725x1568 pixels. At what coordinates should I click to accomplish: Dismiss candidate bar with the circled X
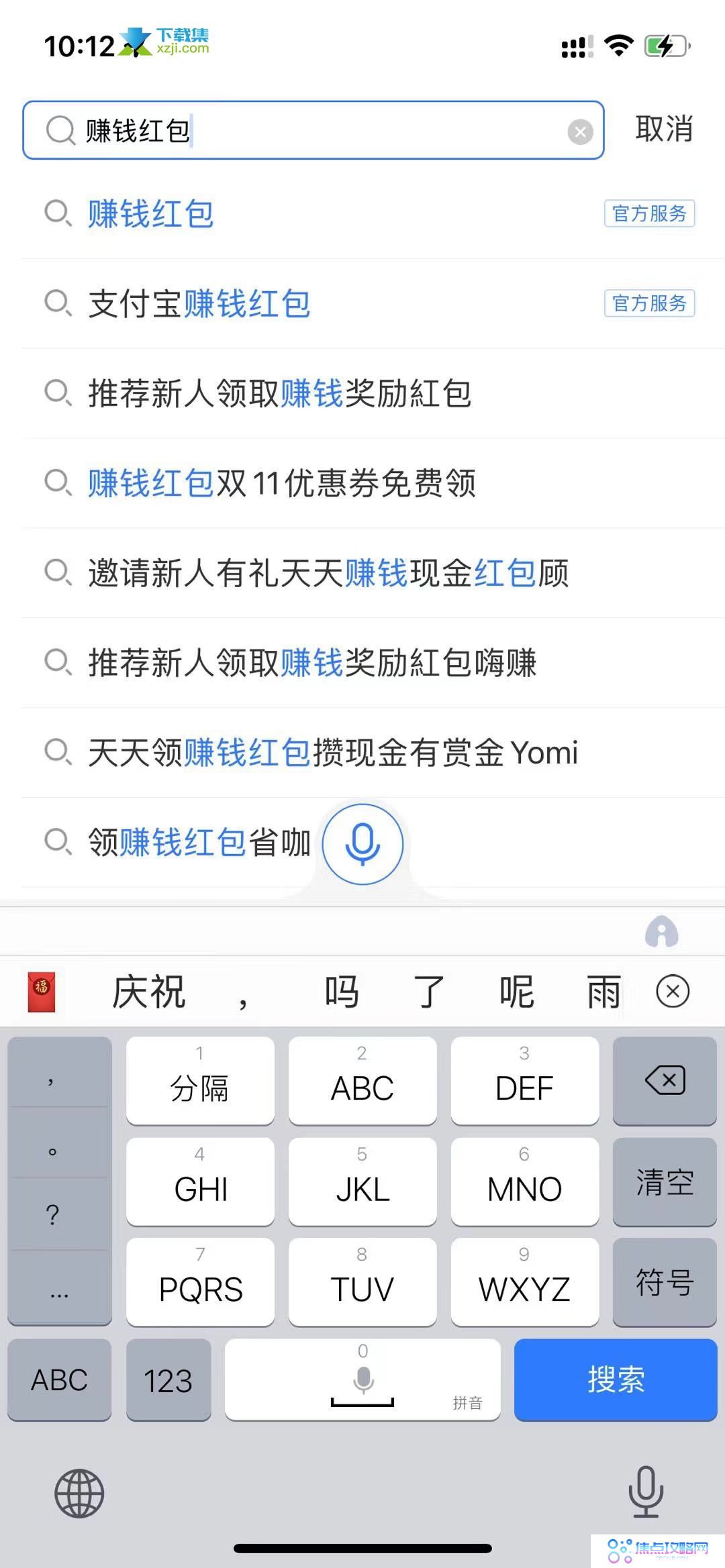[673, 992]
